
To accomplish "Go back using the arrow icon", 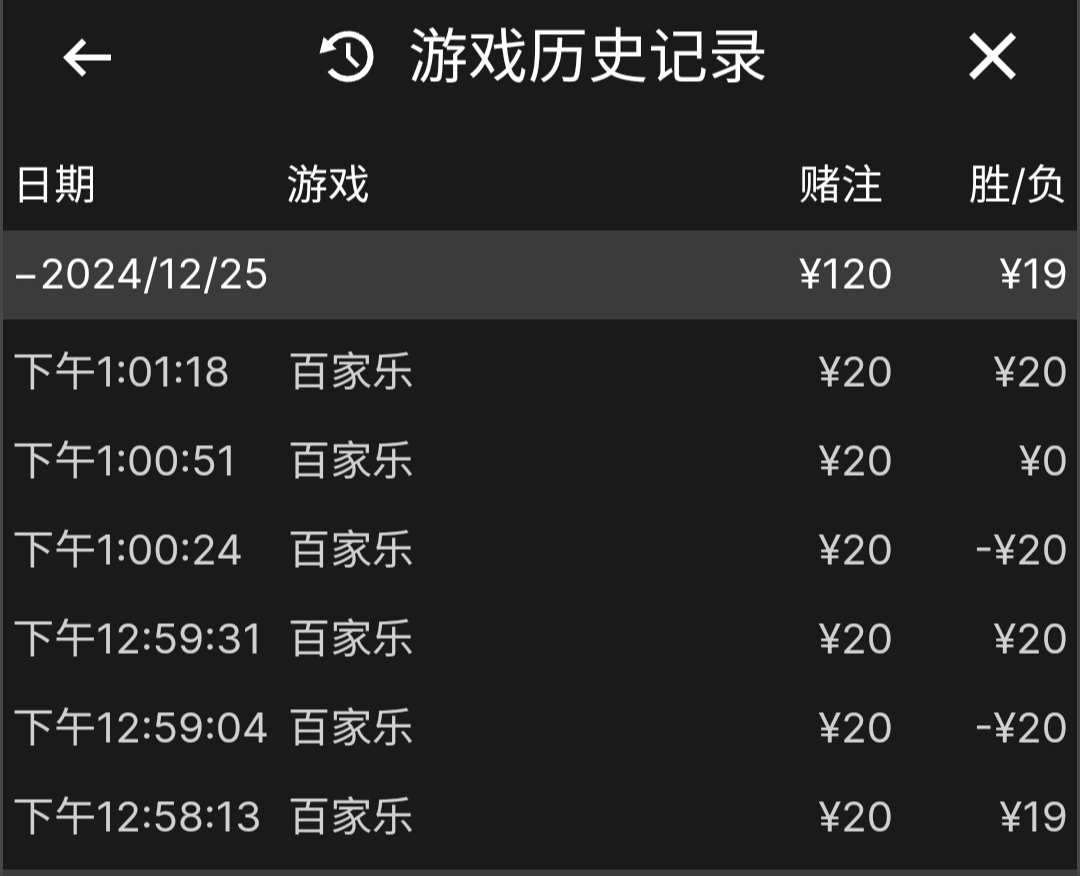I will coord(87,58).
